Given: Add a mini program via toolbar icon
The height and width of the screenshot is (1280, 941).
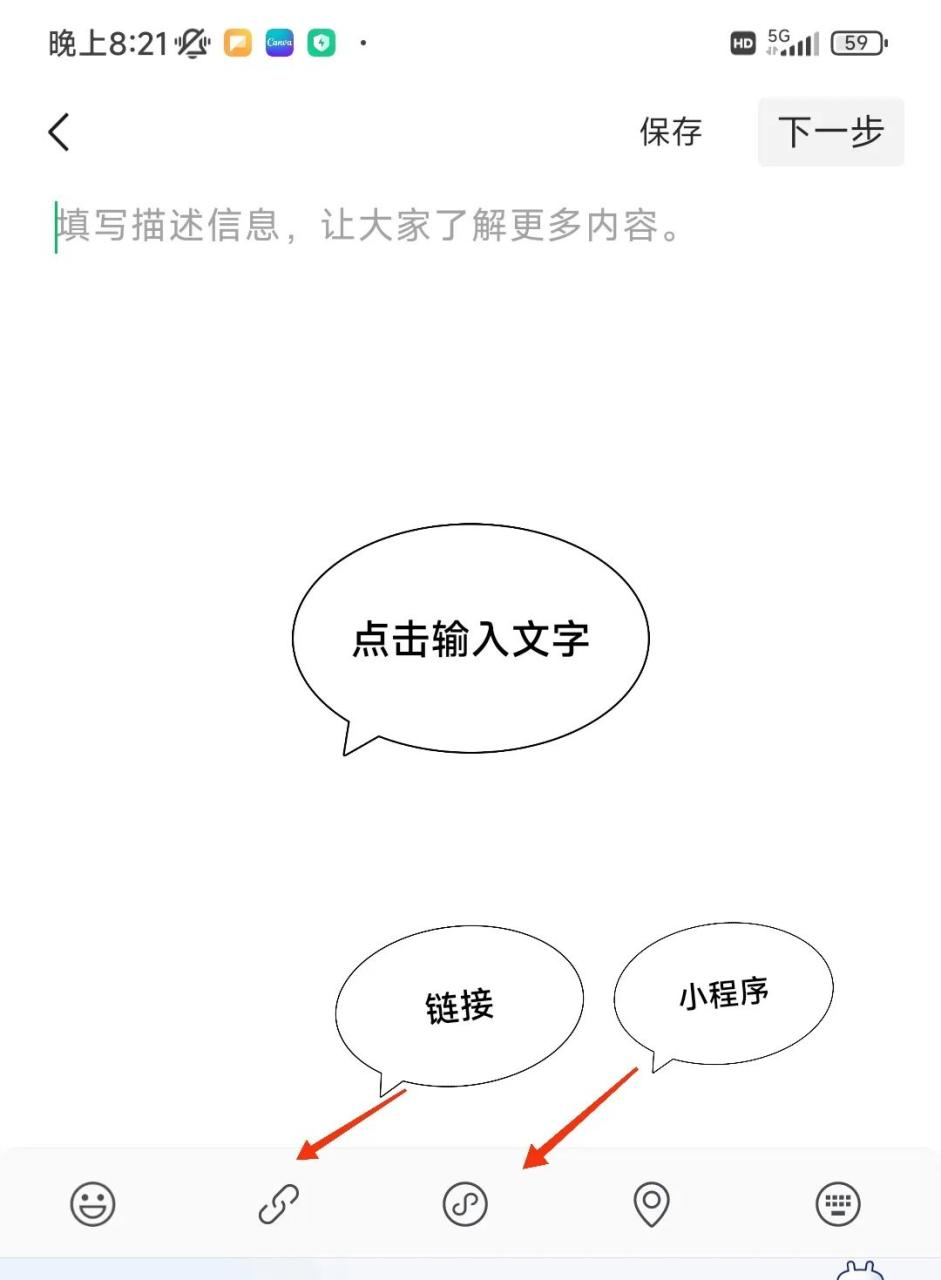Looking at the screenshot, I should [465, 1204].
